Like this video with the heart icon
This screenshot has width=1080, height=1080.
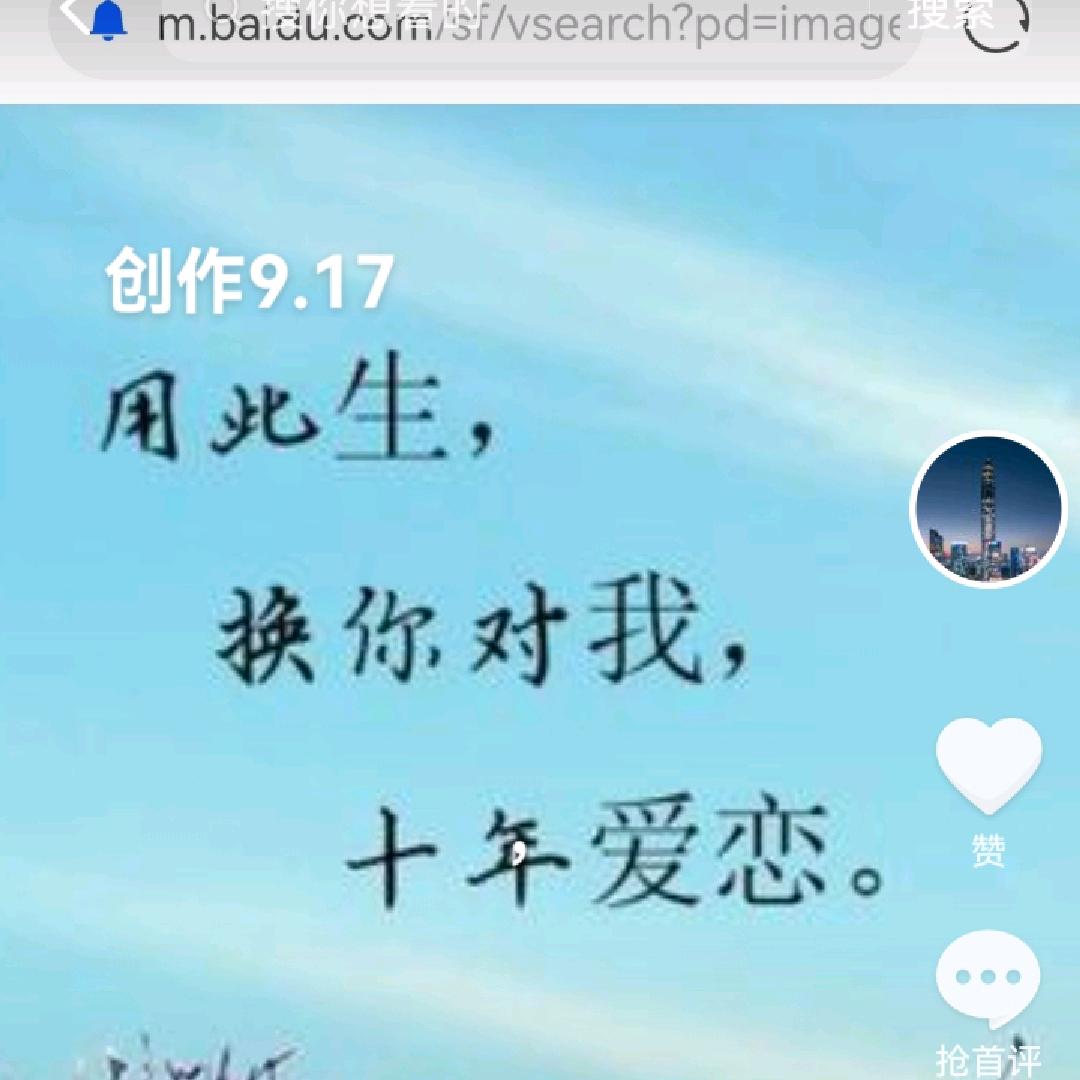988,767
